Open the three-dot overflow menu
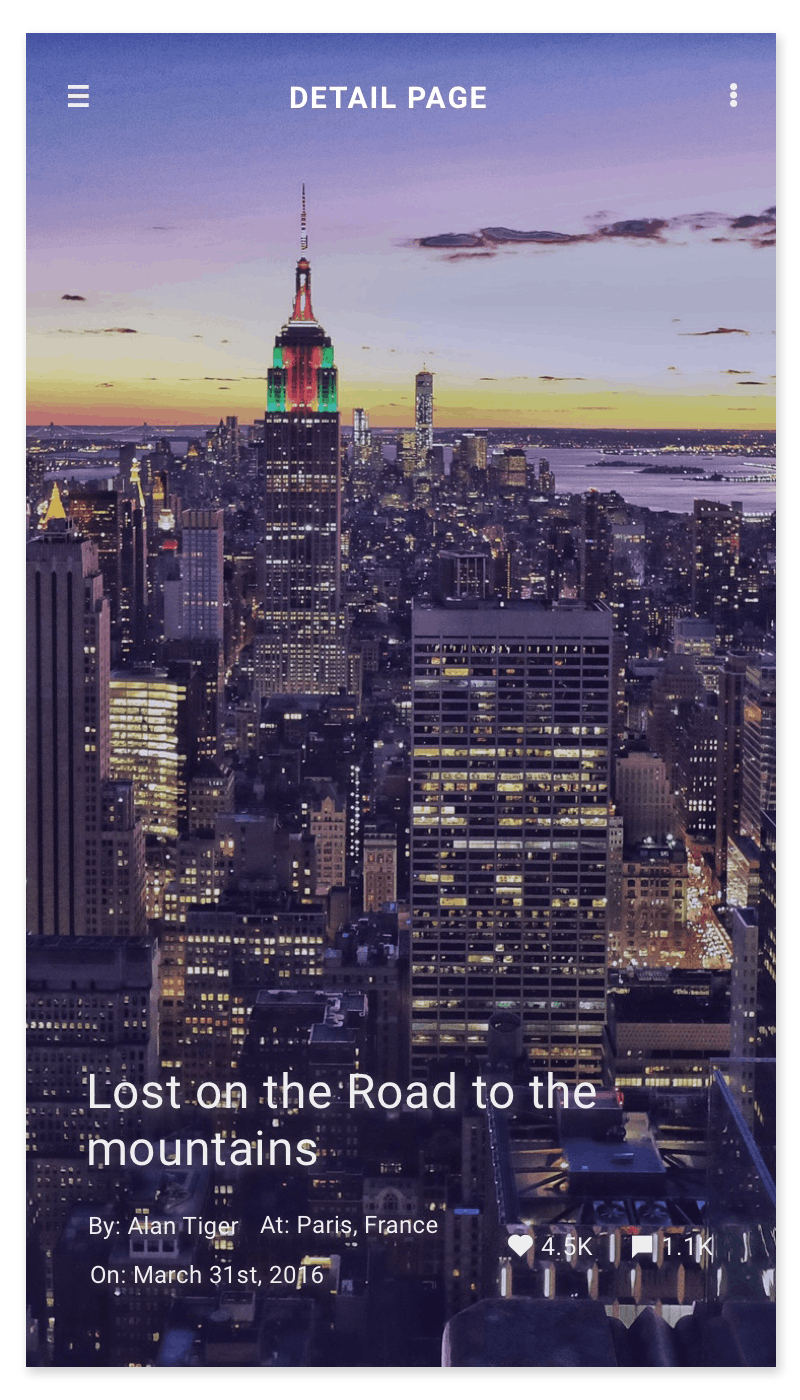The width and height of the screenshot is (800, 1400). [733, 96]
